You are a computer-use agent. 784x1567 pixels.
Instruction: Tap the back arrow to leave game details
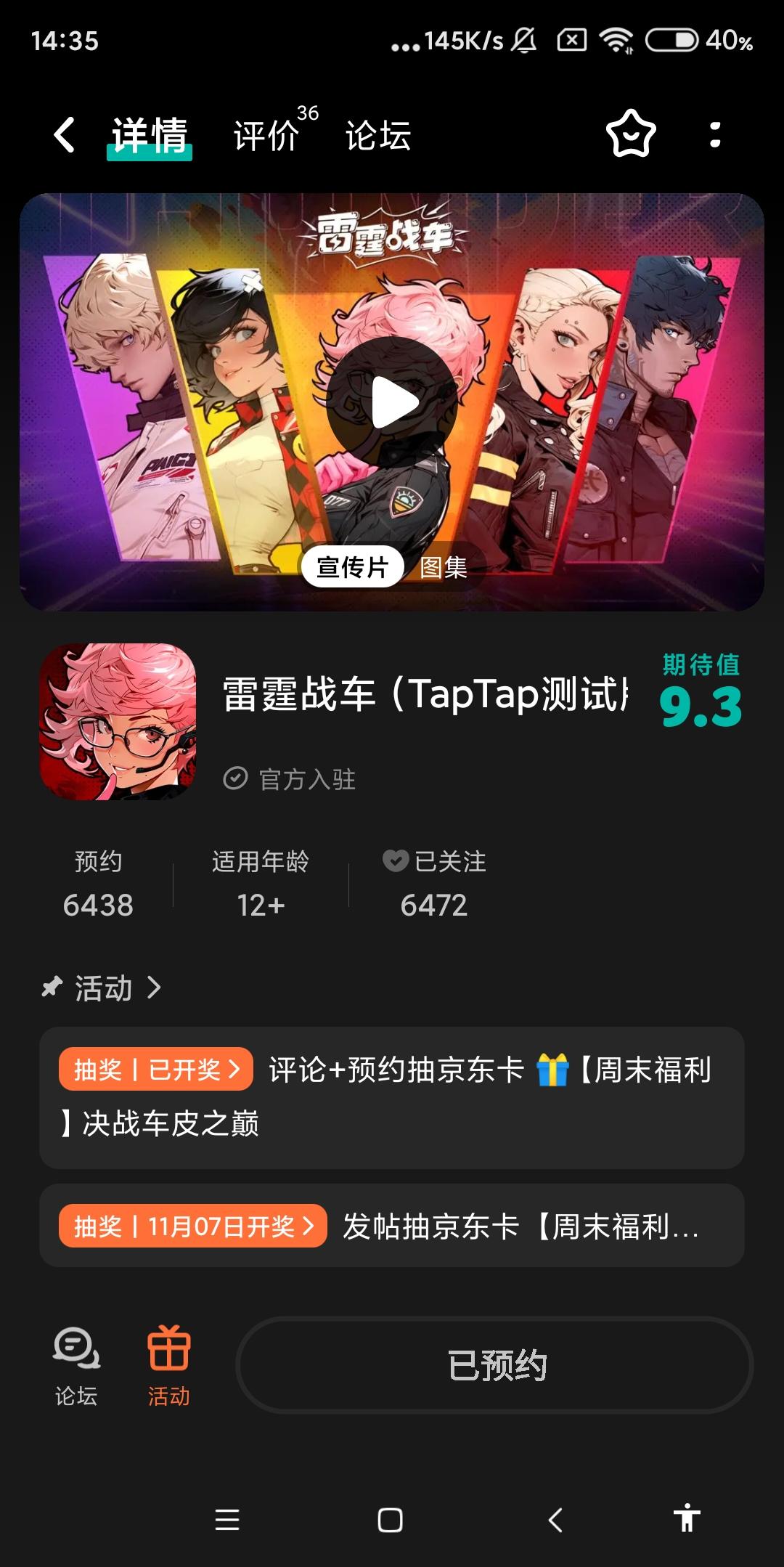(63, 134)
